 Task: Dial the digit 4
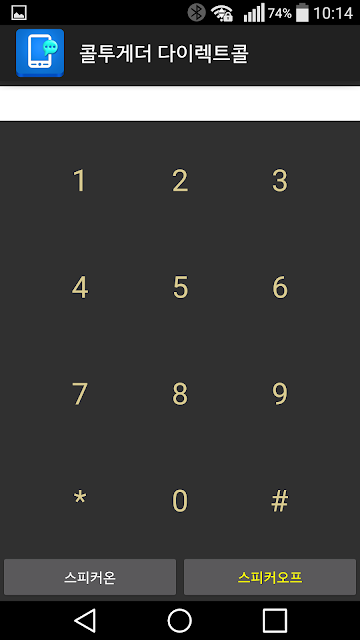(80, 287)
